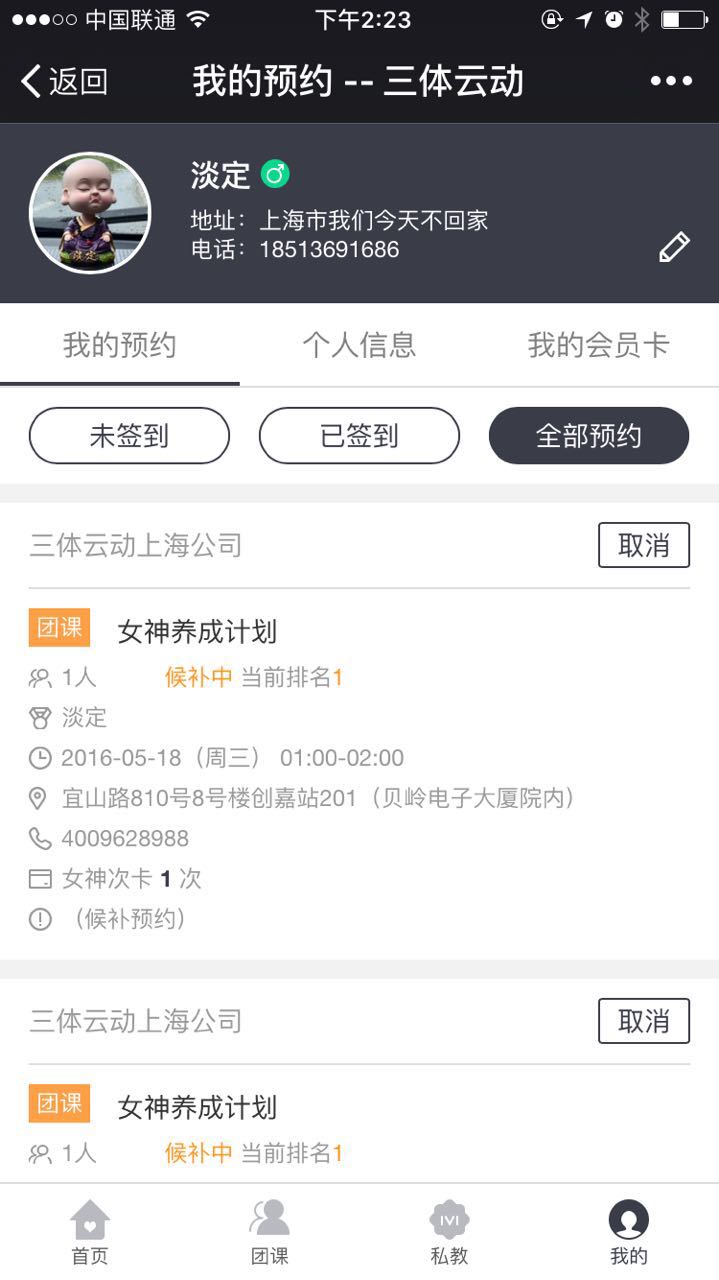Switch to the 我的会员卡 tab
719x1280 pixels.
[x=598, y=346]
